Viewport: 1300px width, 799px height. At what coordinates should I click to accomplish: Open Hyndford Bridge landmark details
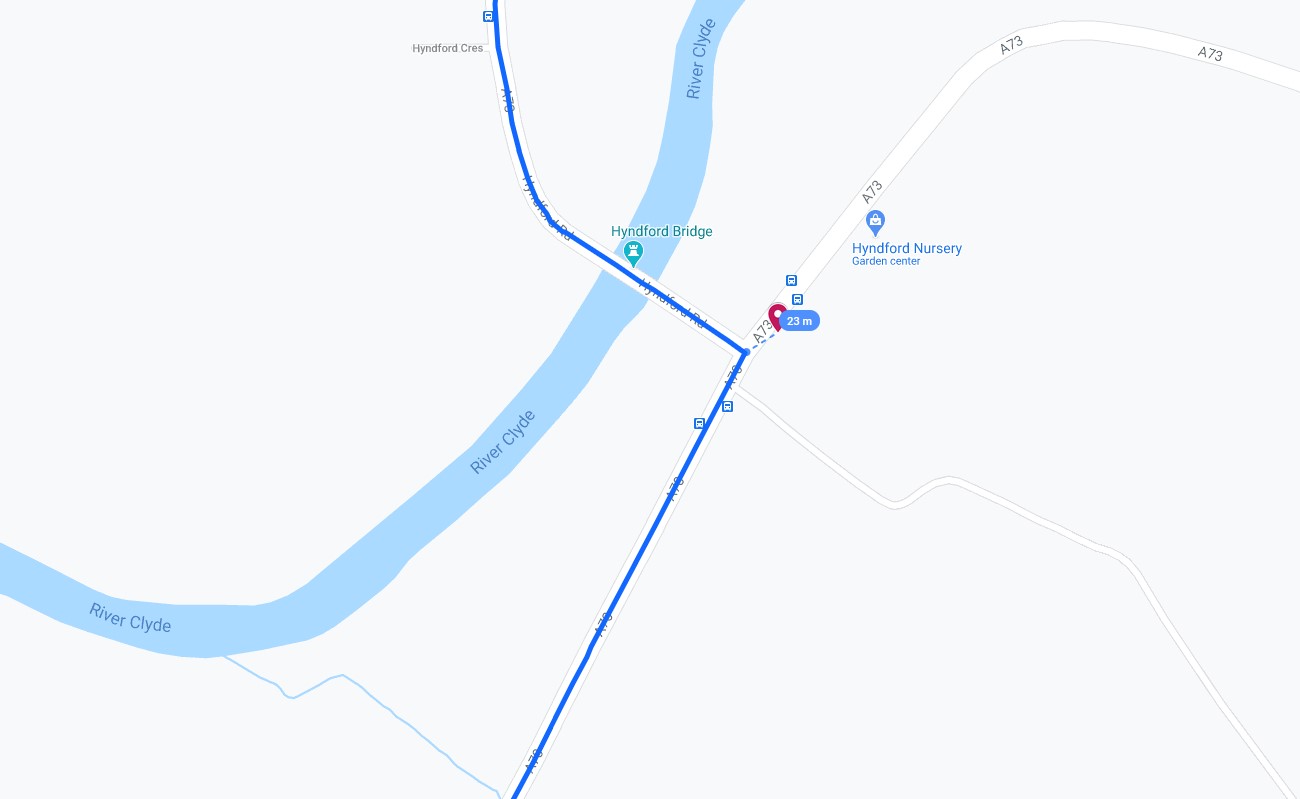point(633,250)
